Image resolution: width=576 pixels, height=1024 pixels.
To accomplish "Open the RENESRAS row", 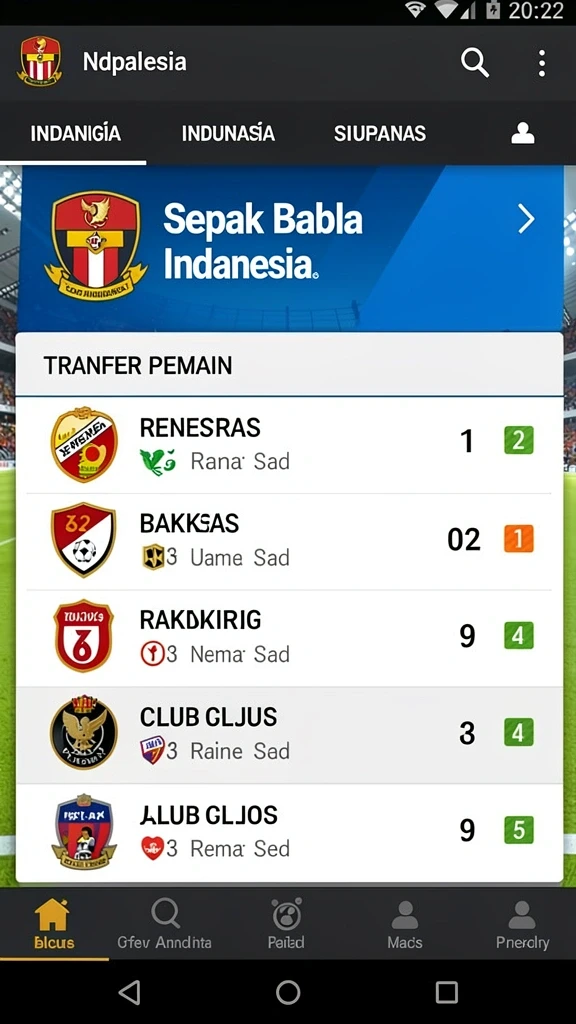I will [x=289, y=444].
